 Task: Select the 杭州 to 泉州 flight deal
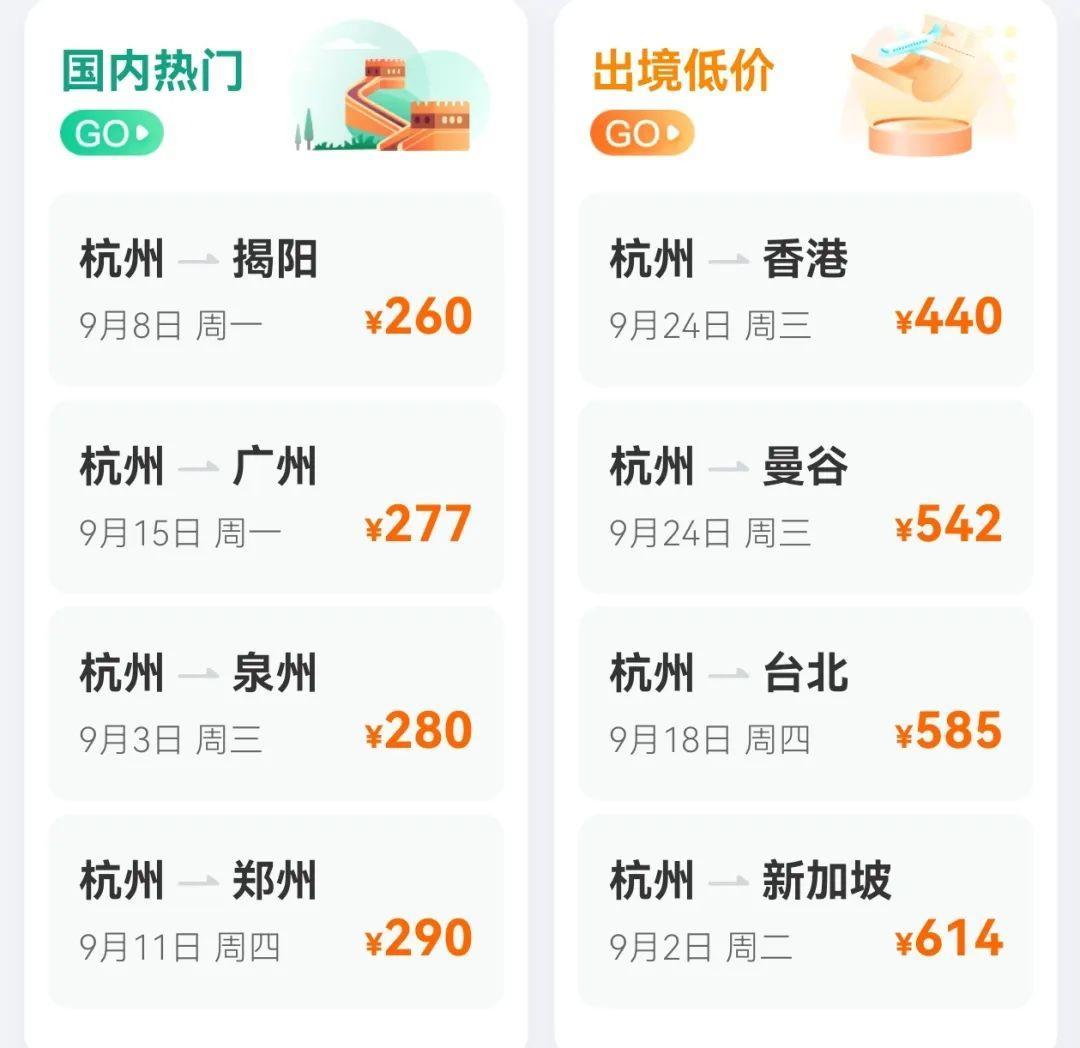tap(276, 703)
